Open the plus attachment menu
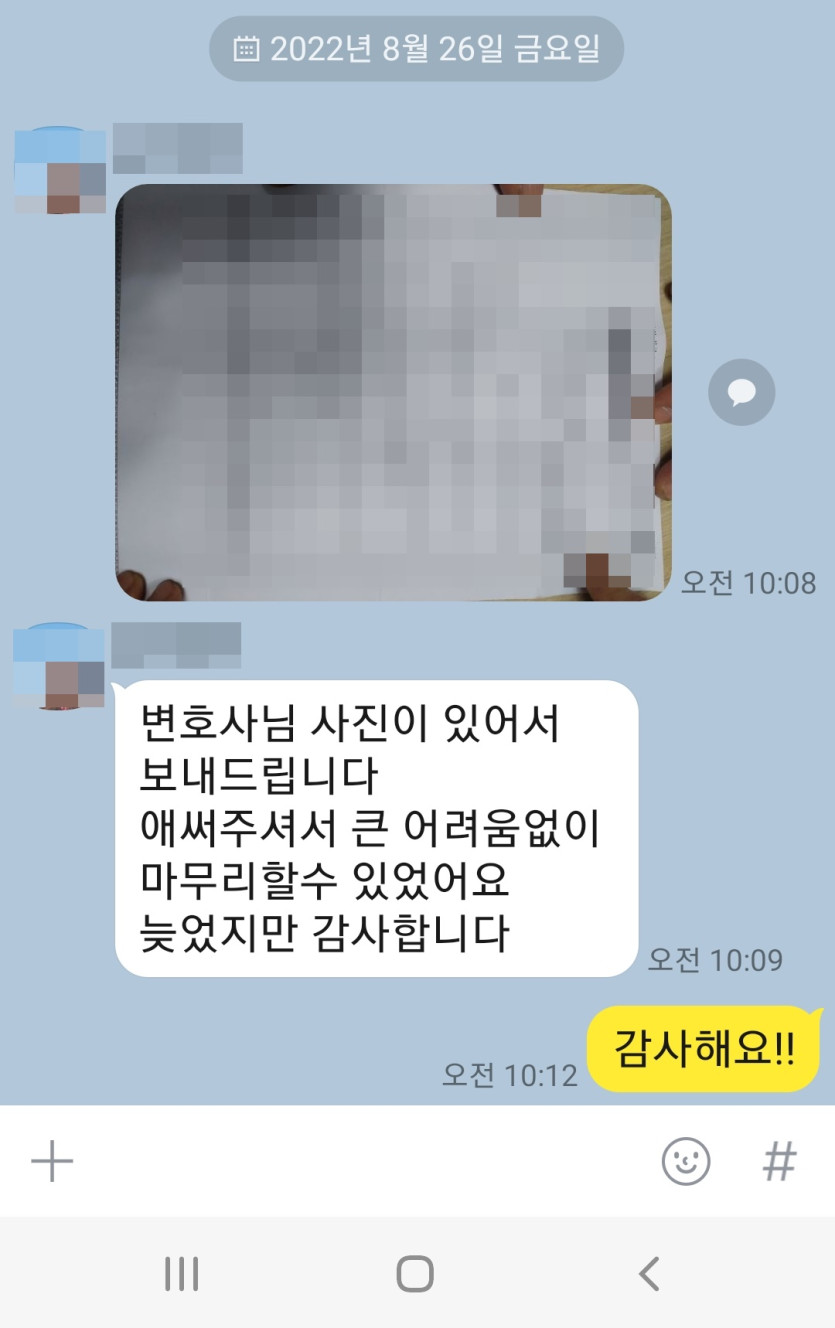Screen dimensions: 835x1328 pos(52,1162)
